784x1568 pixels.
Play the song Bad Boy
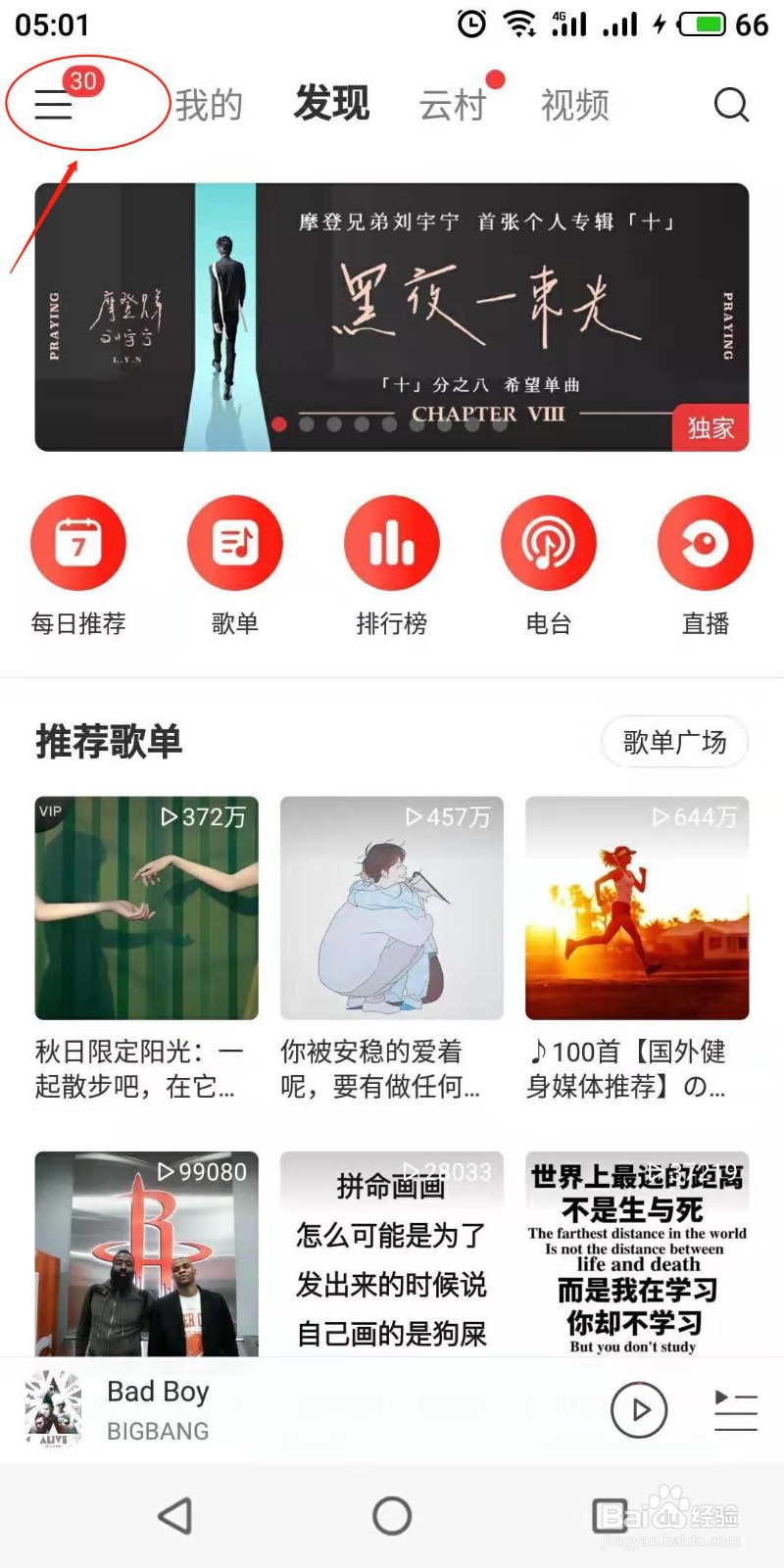click(639, 1409)
